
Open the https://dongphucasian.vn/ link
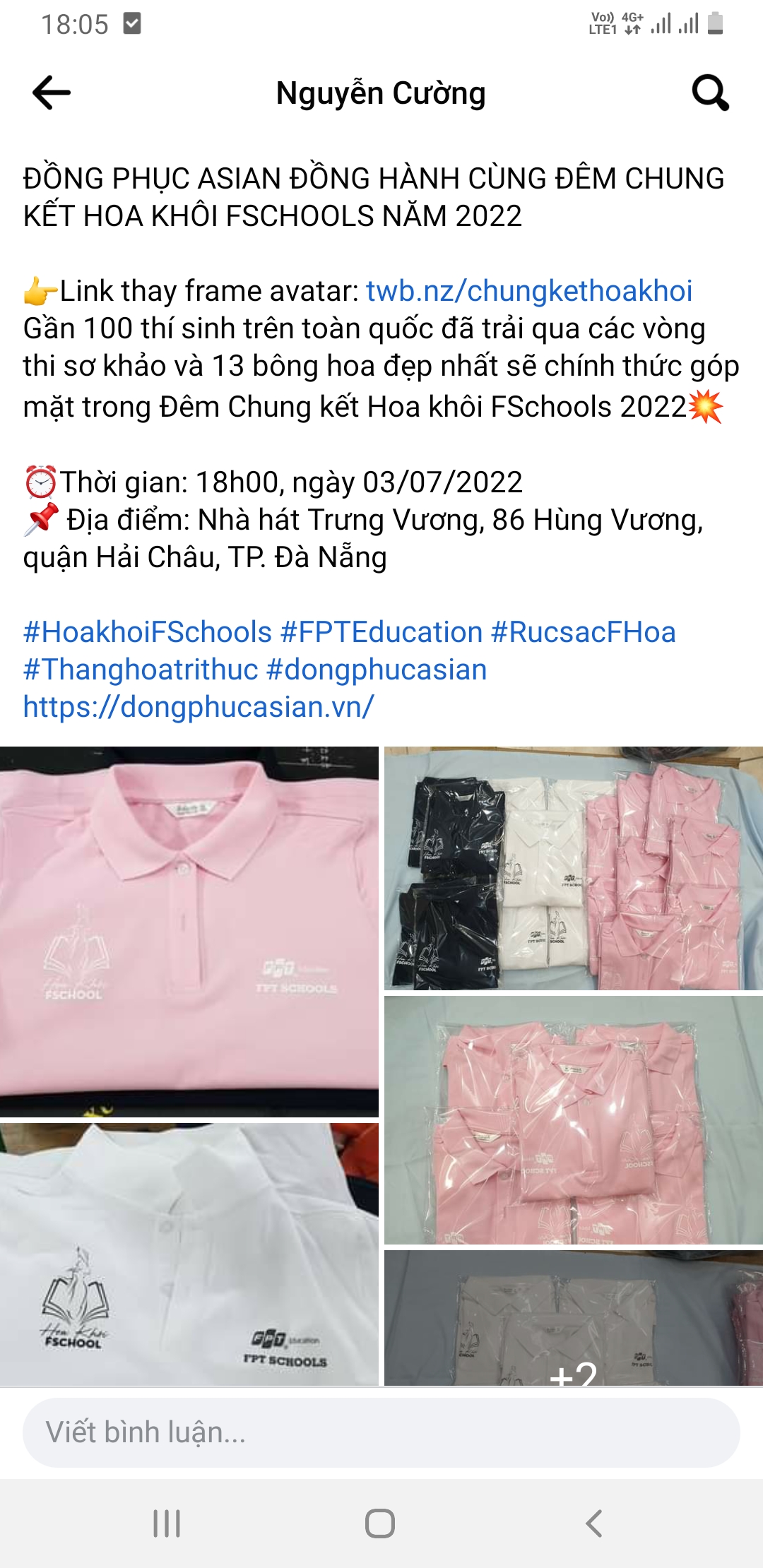[198, 707]
